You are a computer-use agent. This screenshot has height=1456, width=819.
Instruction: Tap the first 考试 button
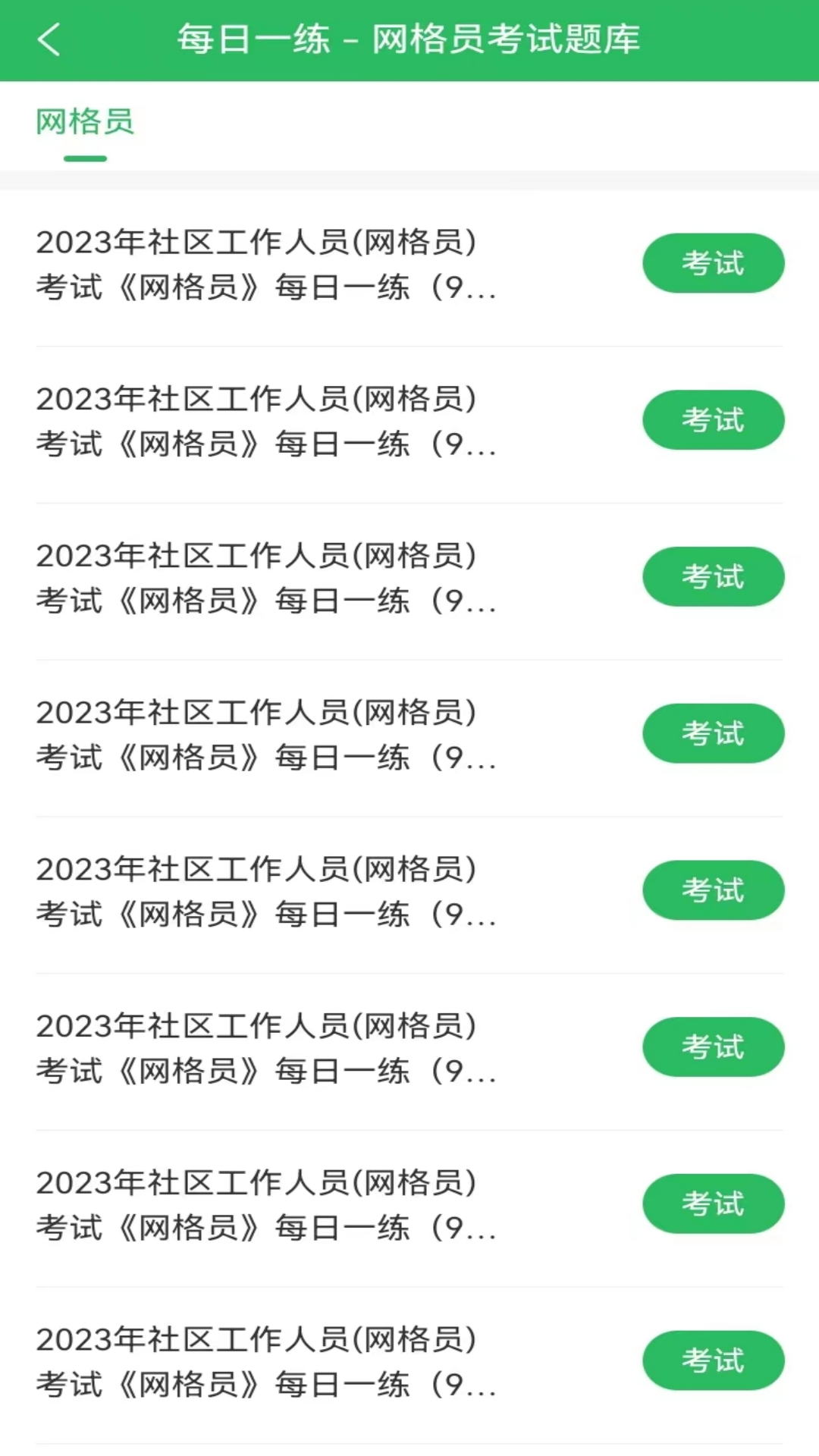pos(712,262)
